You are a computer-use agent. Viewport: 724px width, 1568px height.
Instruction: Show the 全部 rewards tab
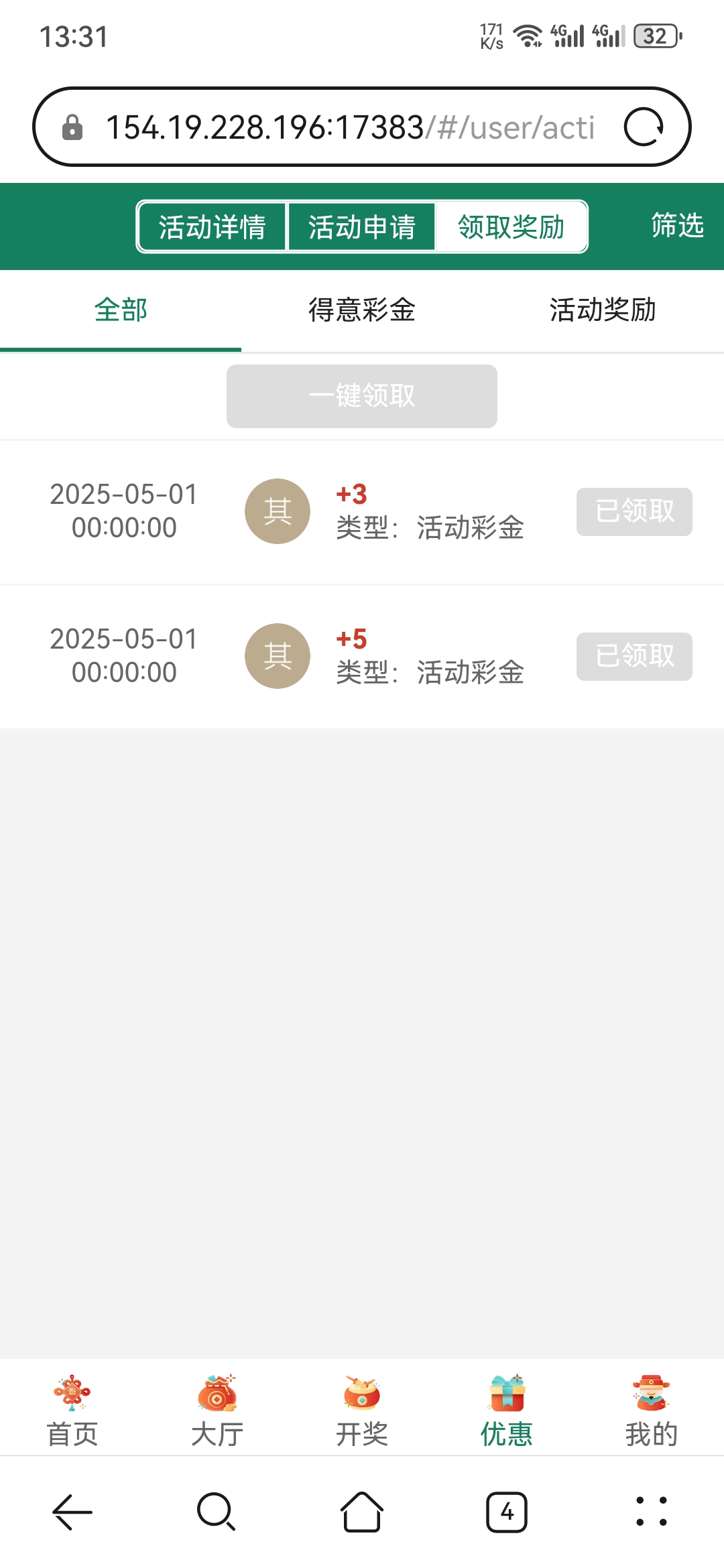121,310
